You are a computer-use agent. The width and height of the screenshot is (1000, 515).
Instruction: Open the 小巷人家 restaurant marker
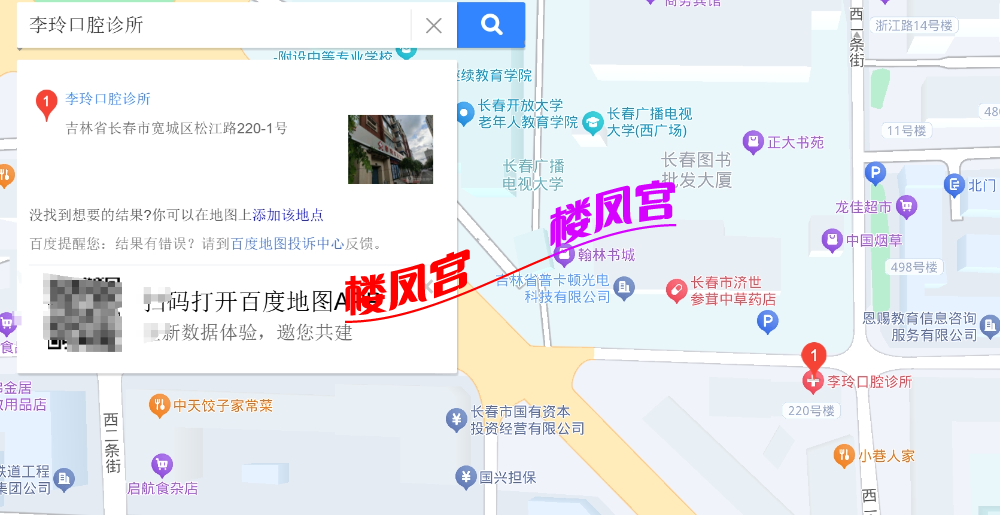(844, 455)
